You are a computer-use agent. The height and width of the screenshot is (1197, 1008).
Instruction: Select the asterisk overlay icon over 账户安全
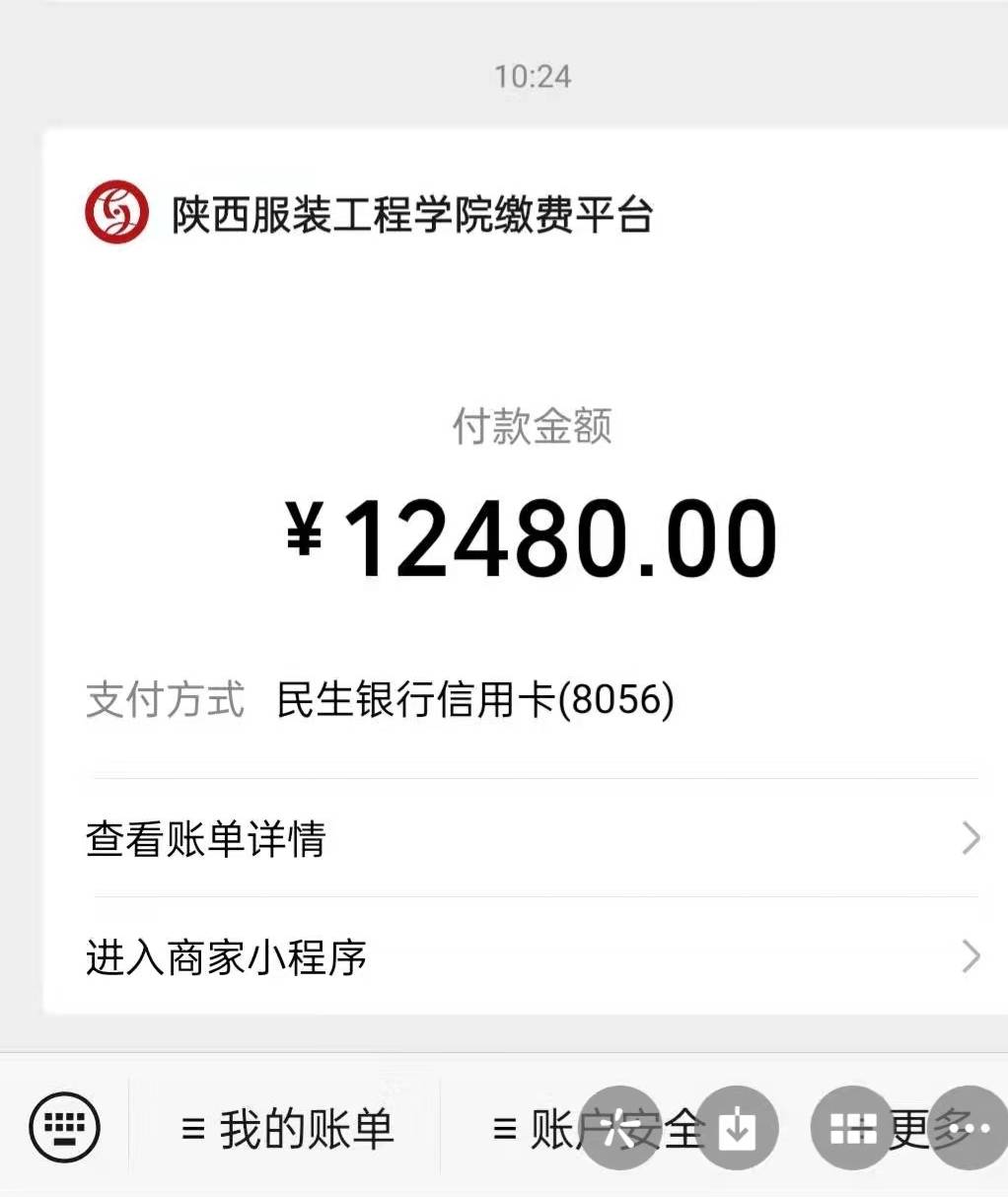(621, 1127)
